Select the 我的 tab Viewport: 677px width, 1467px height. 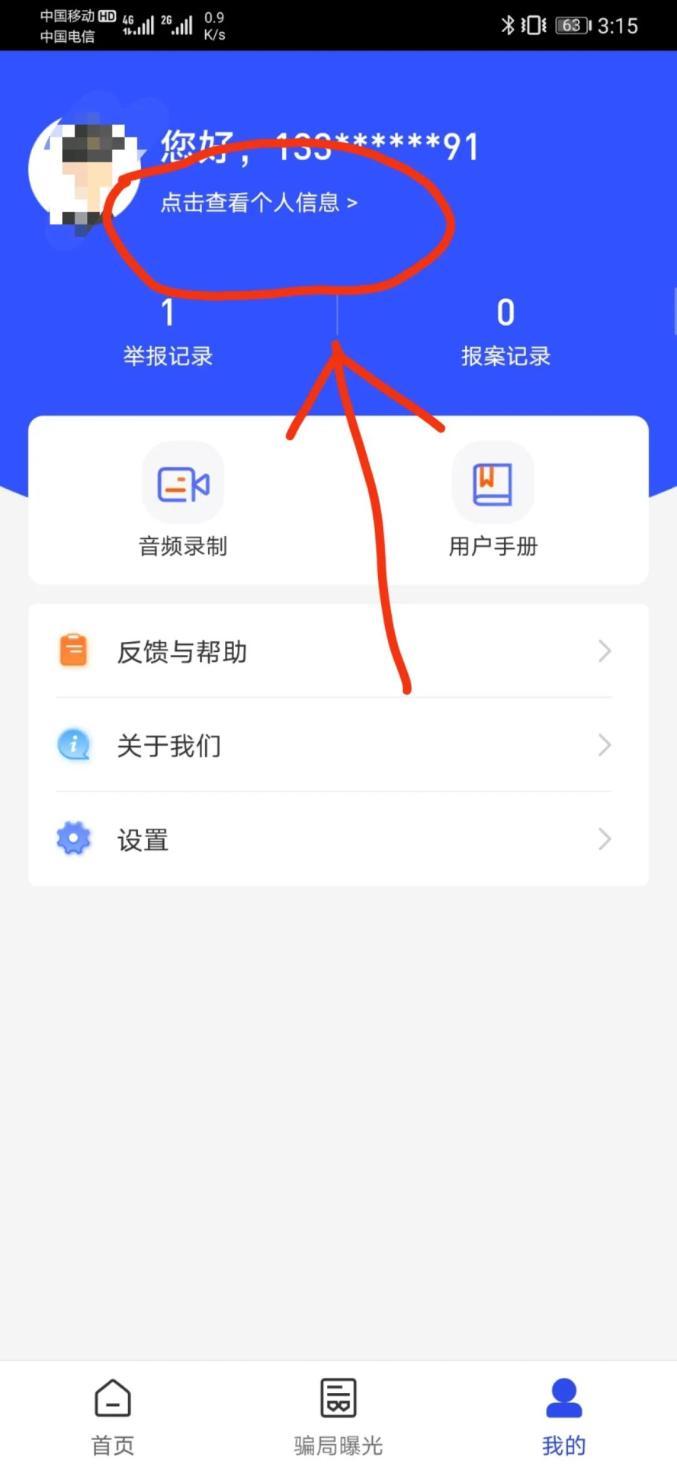tap(564, 1416)
